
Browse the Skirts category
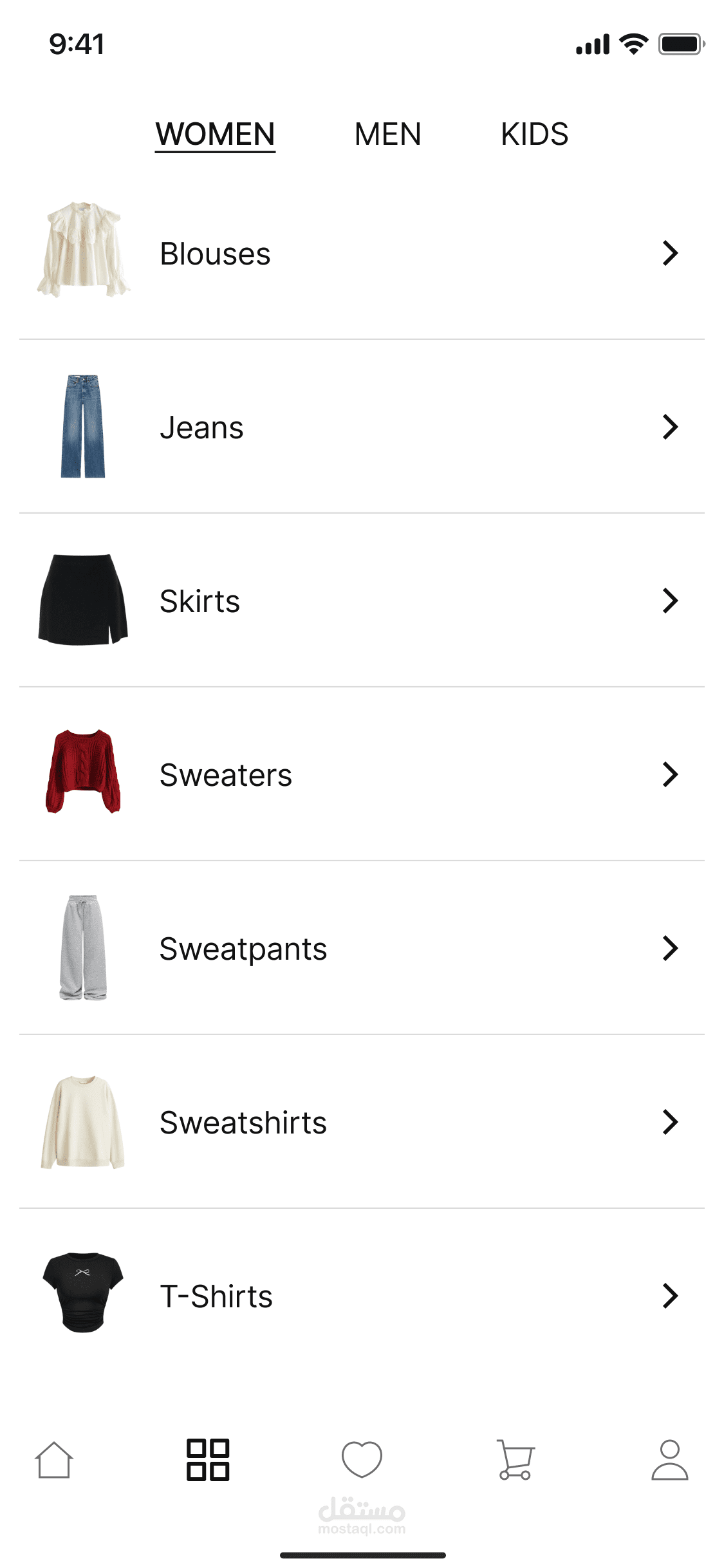[360, 601]
